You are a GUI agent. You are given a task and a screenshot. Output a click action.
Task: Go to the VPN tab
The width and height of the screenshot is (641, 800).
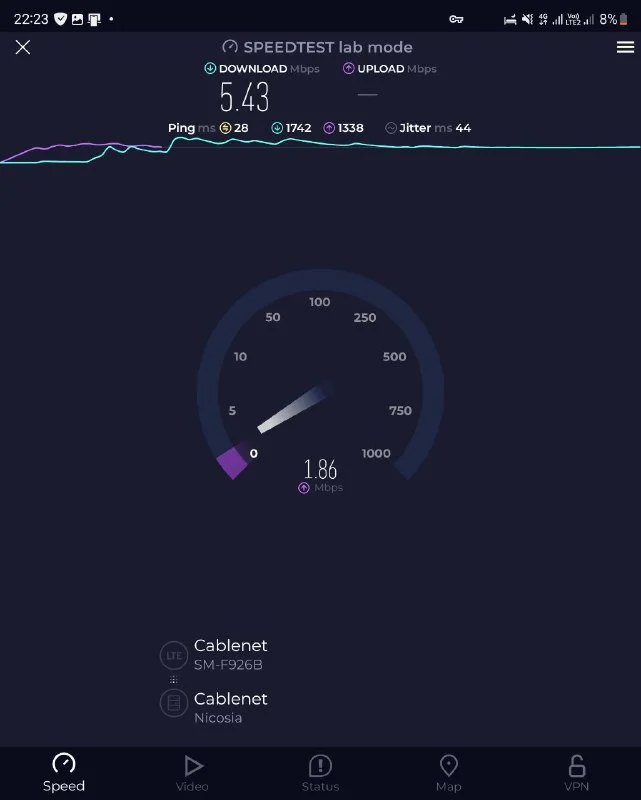click(x=576, y=773)
